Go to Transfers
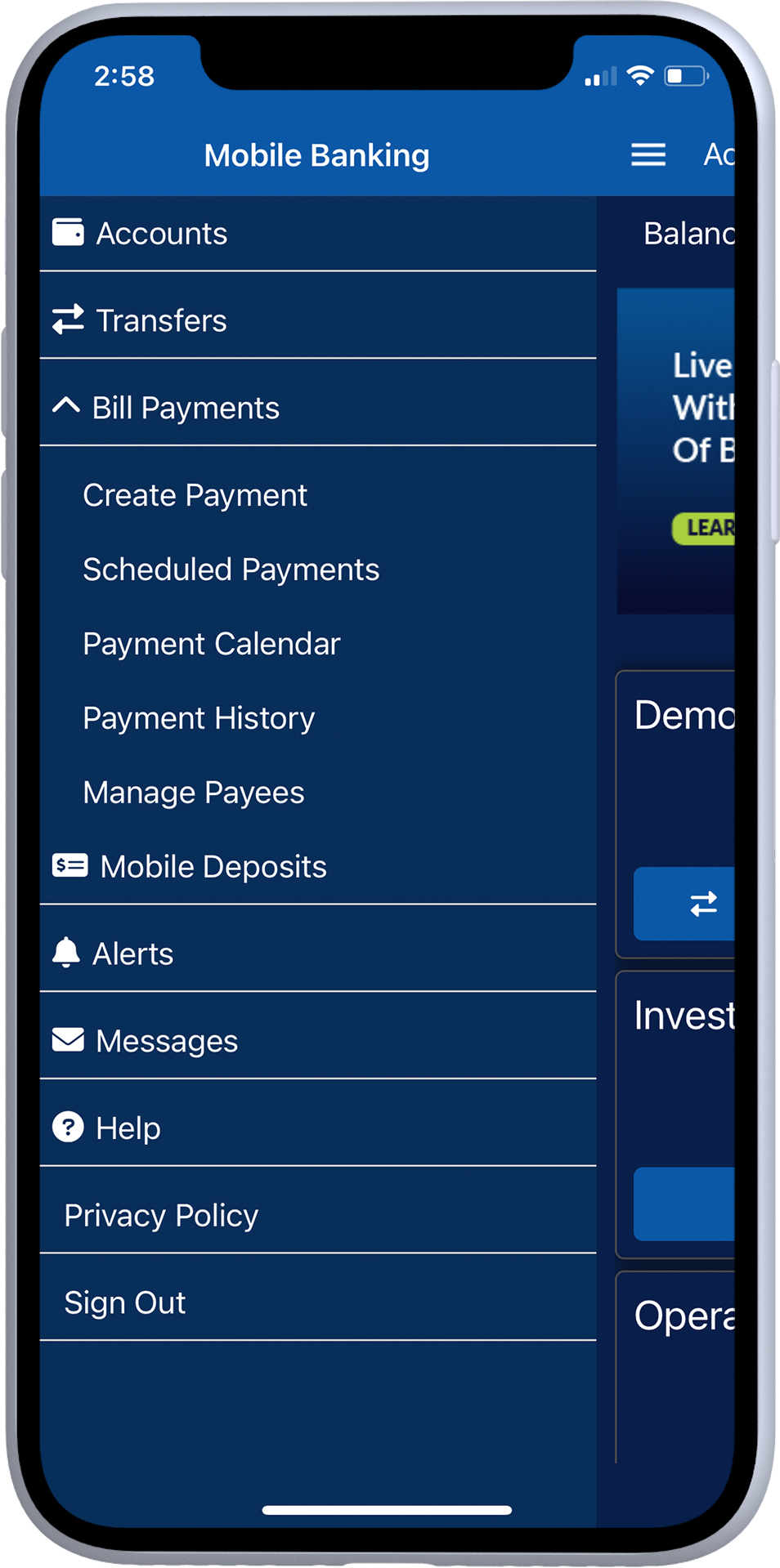Image resolution: width=780 pixels, height=1568 pixels. pos(318,320)
